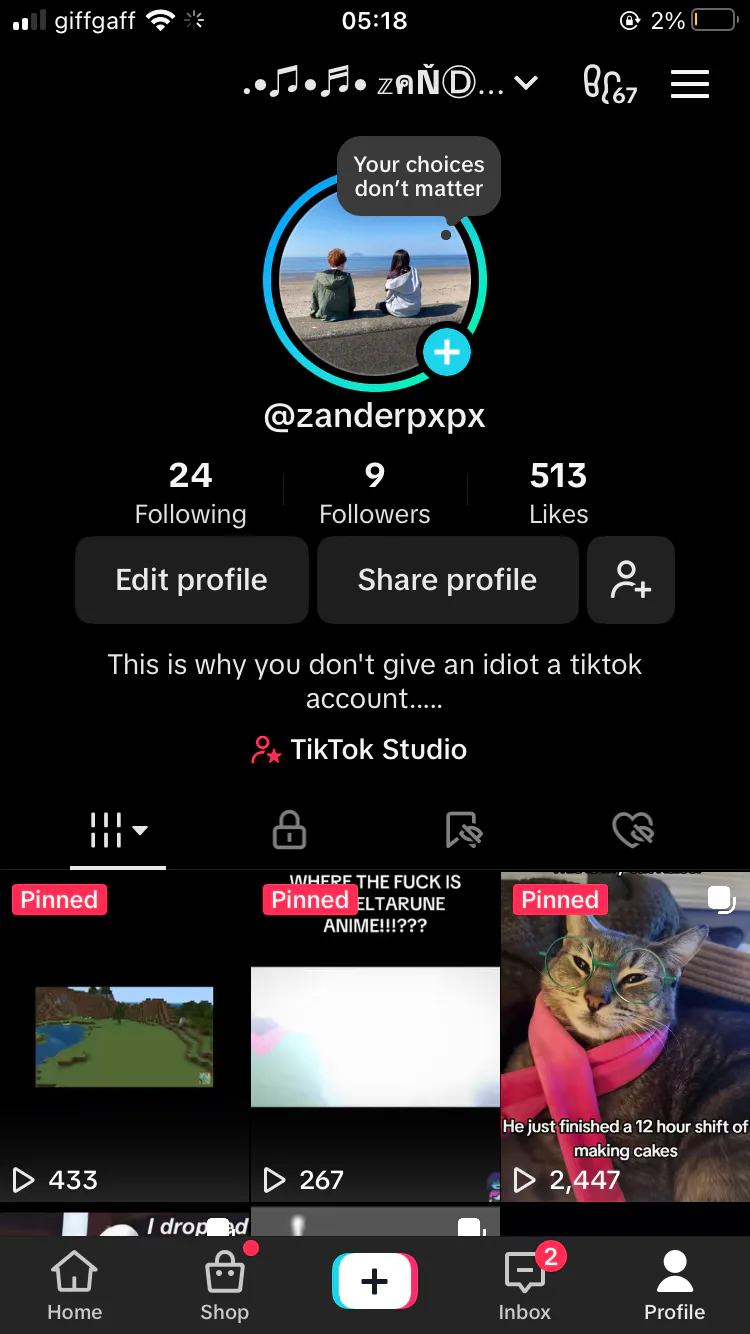
Task: Open the posts grid sorting tab
Action: point(118,829)
